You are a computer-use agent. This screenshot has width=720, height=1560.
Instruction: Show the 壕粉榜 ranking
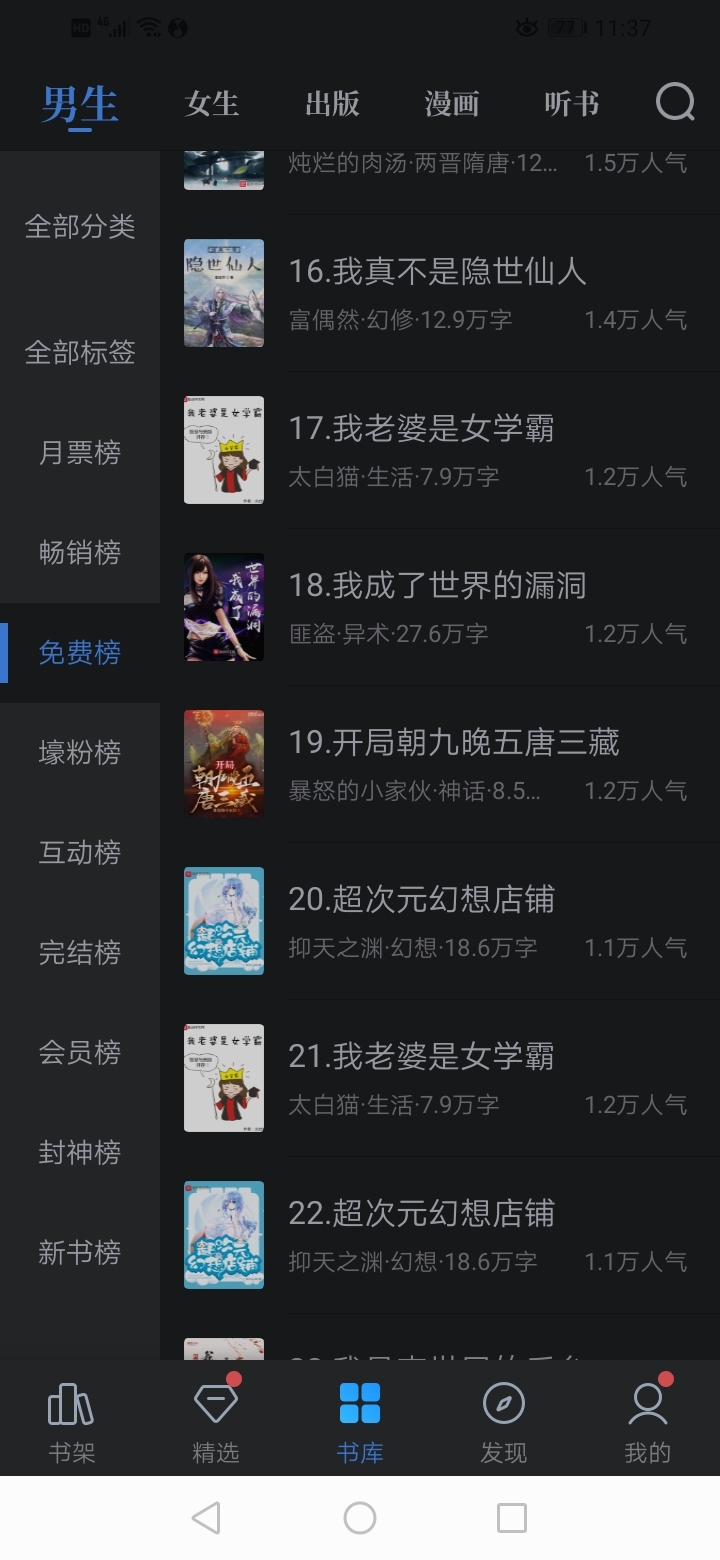80,752
